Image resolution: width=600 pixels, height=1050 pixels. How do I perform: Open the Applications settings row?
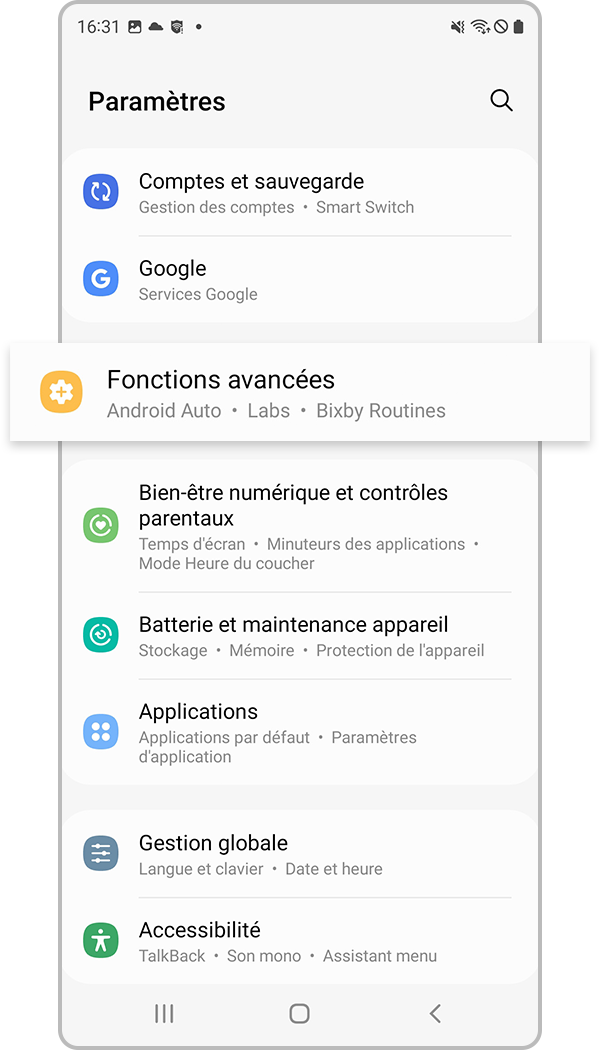[x=300, y=732]
